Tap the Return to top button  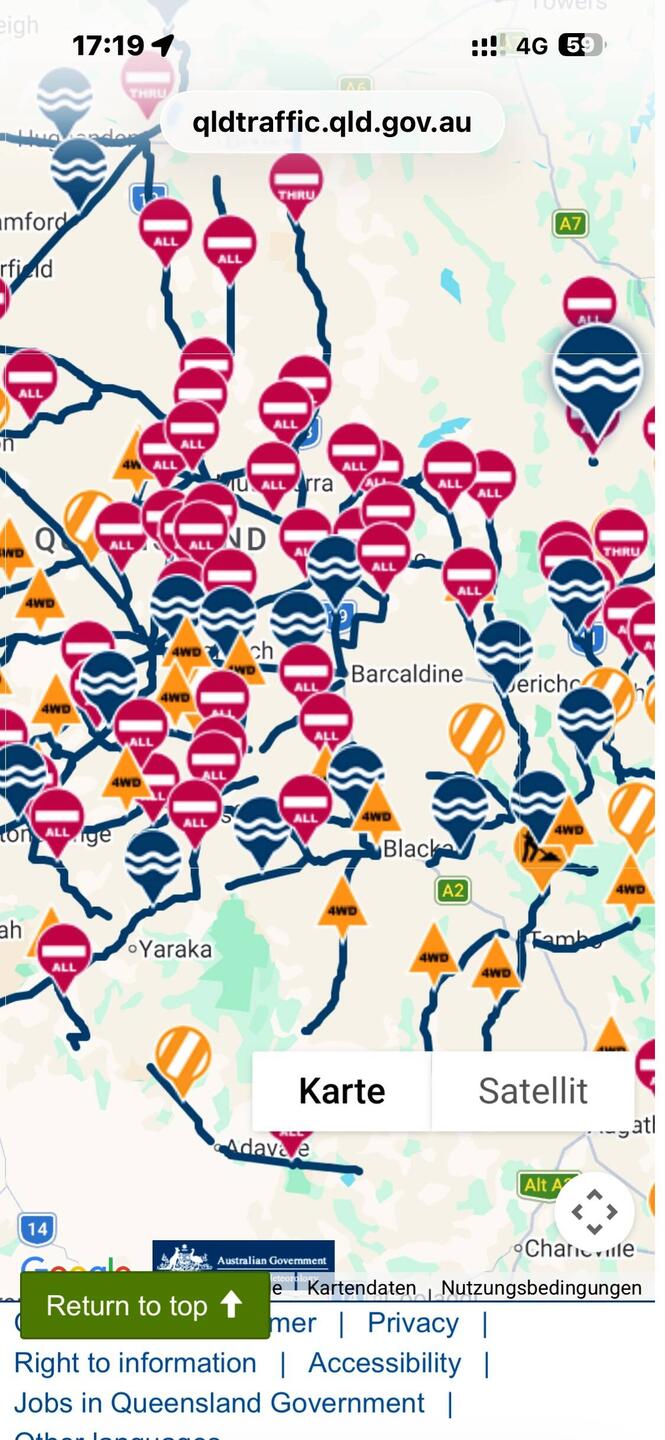130,1305
